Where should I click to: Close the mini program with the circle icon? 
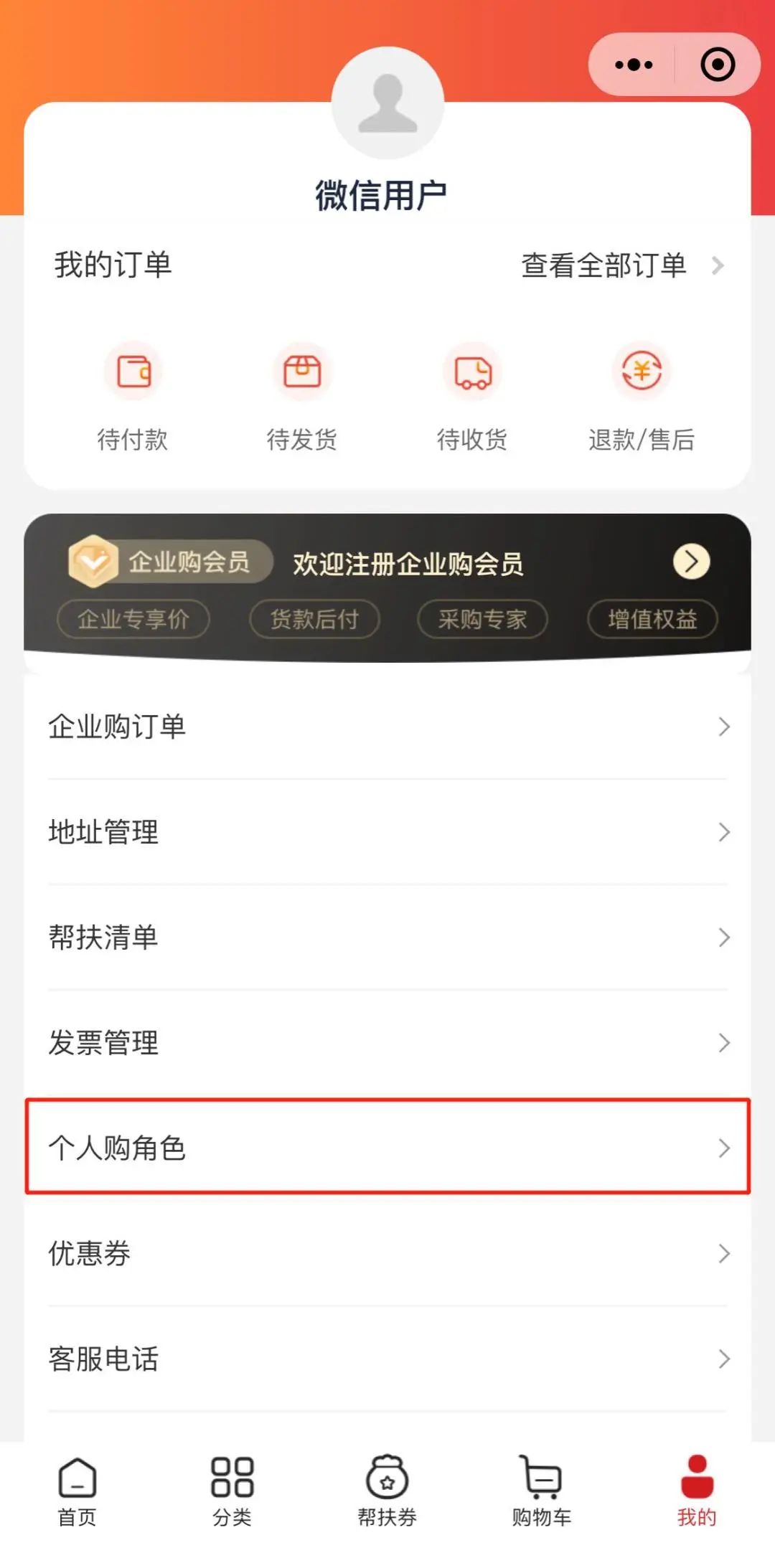click(717, 65)
